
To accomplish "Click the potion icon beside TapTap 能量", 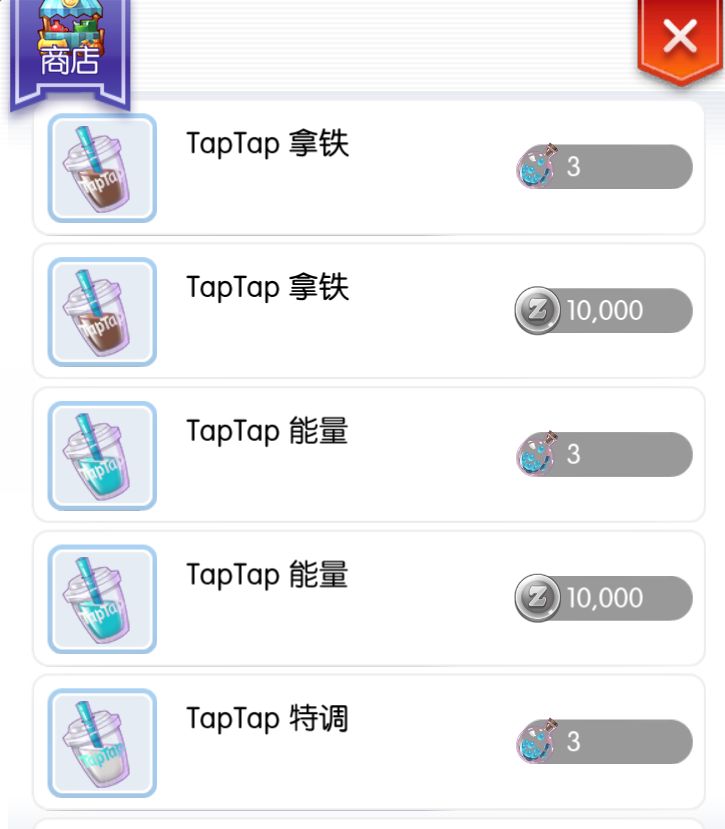I will pyautogui.click(x=534, y=454).
